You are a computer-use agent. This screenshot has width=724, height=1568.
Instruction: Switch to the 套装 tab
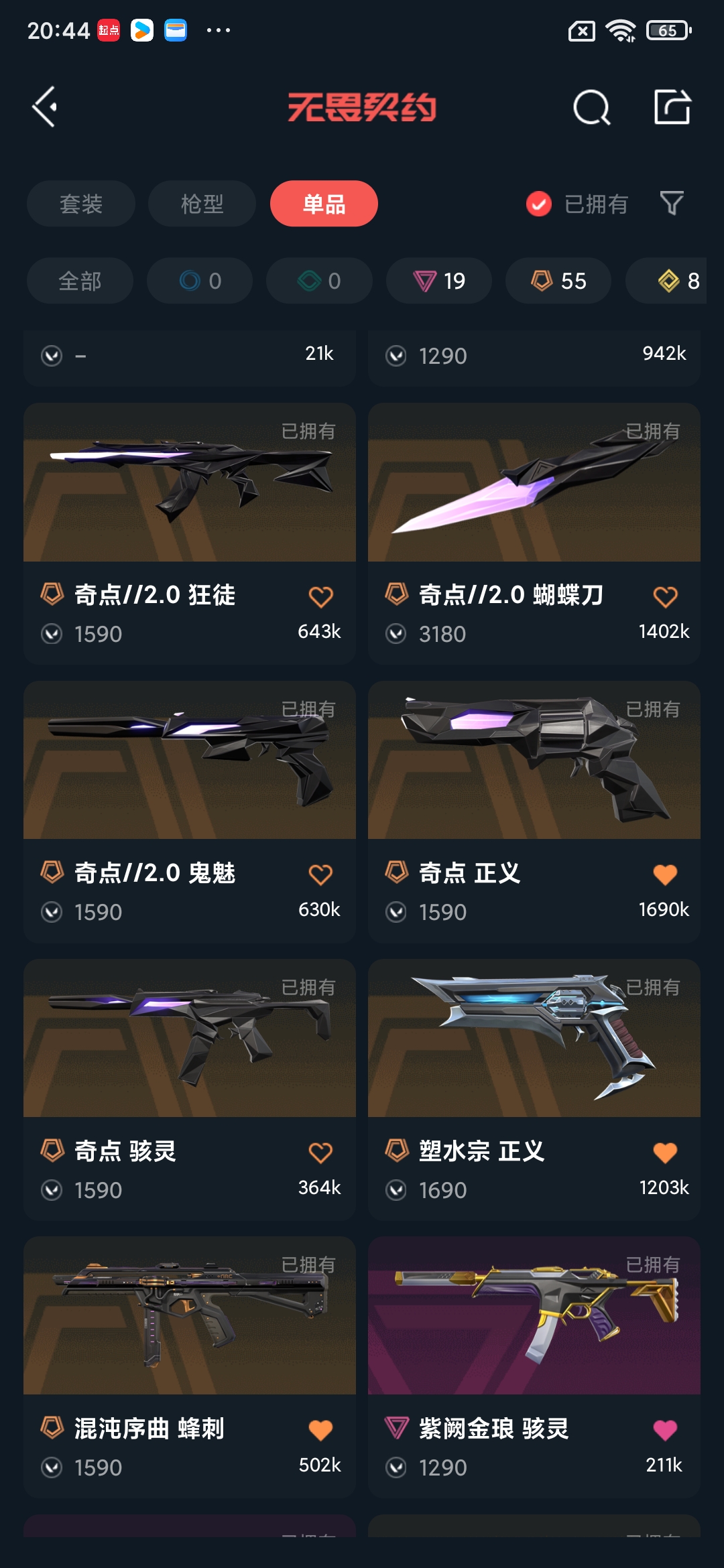[81, 204]
